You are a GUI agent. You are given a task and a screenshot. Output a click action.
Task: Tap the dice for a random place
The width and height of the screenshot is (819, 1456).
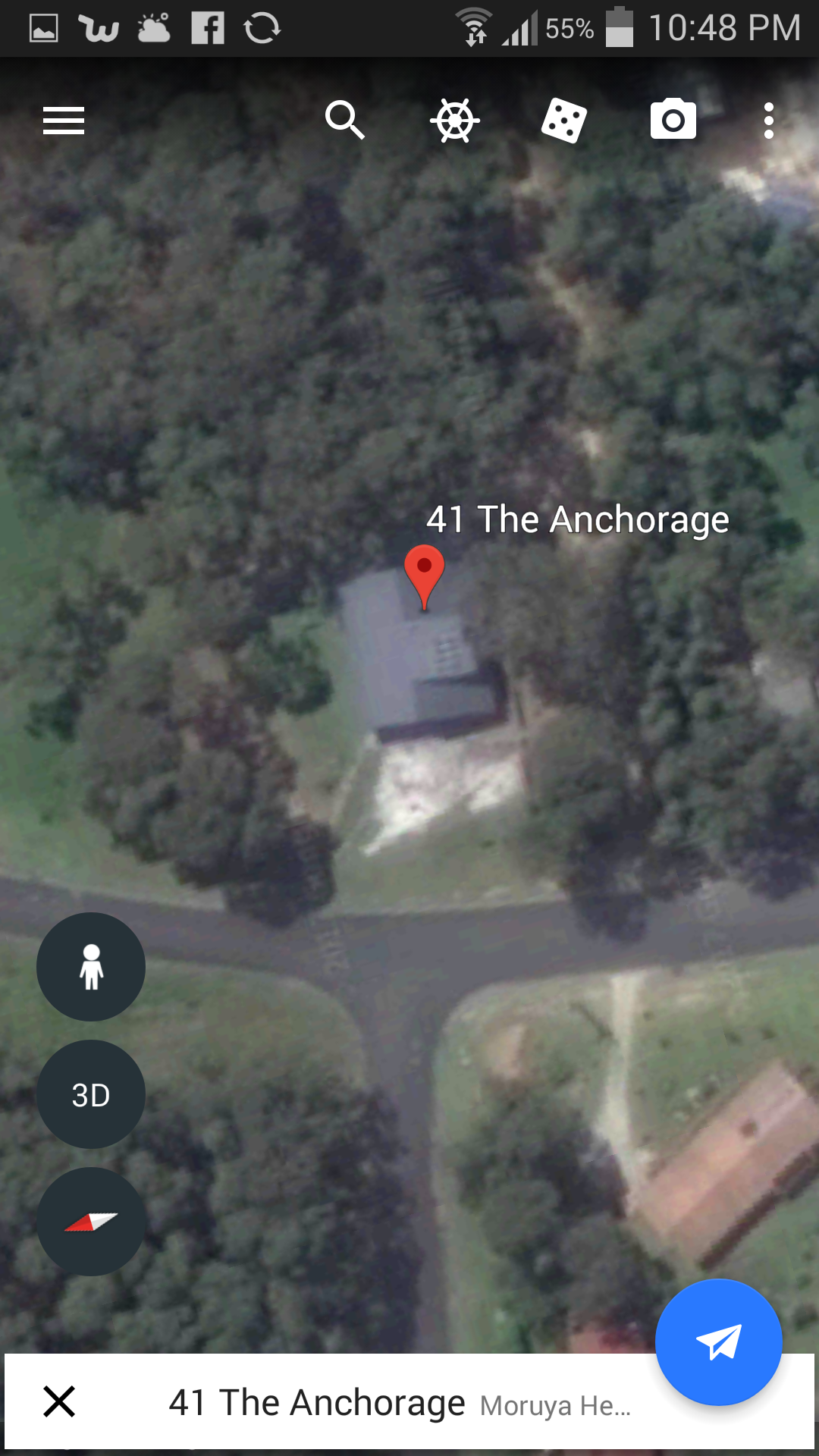(x=563, y=121)
